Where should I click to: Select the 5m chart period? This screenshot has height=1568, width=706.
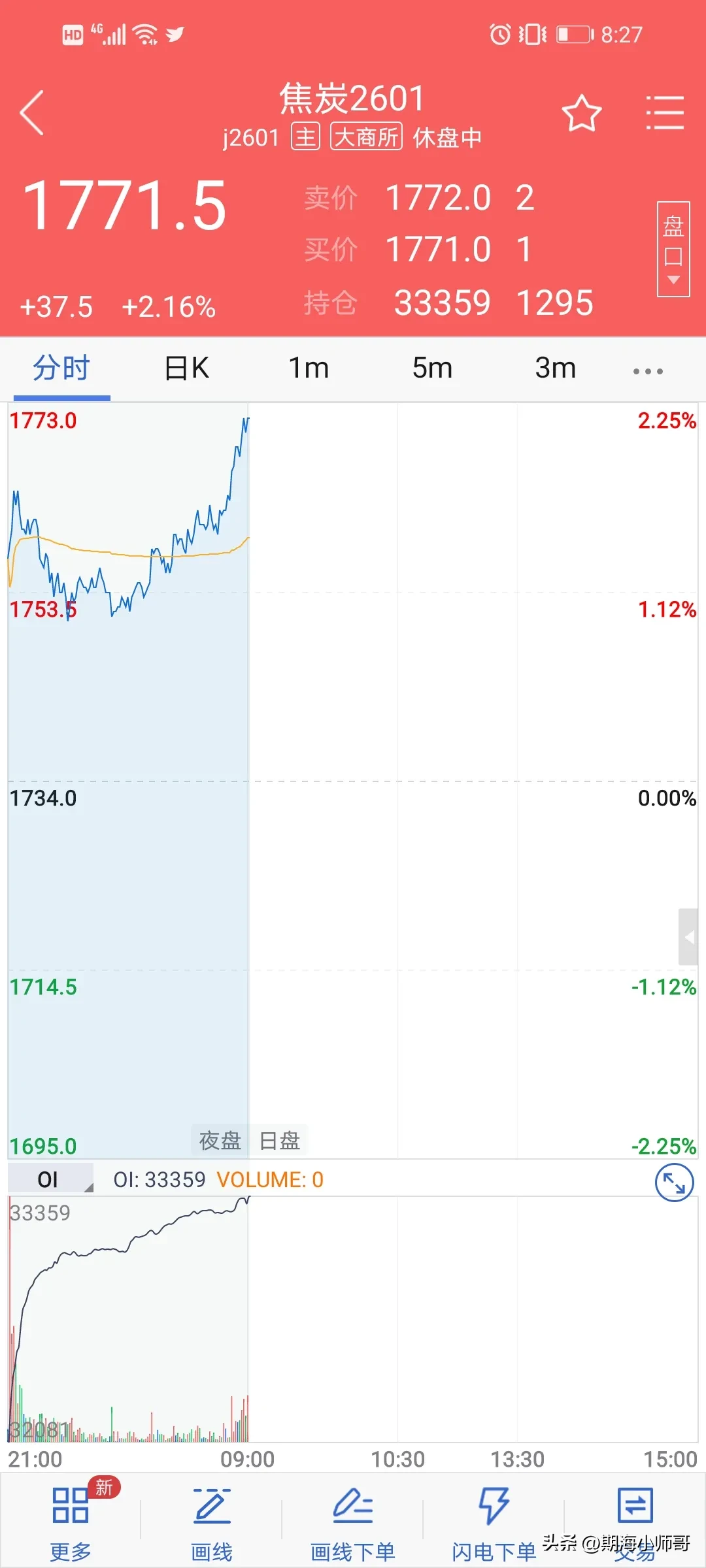tap(432, 368)
